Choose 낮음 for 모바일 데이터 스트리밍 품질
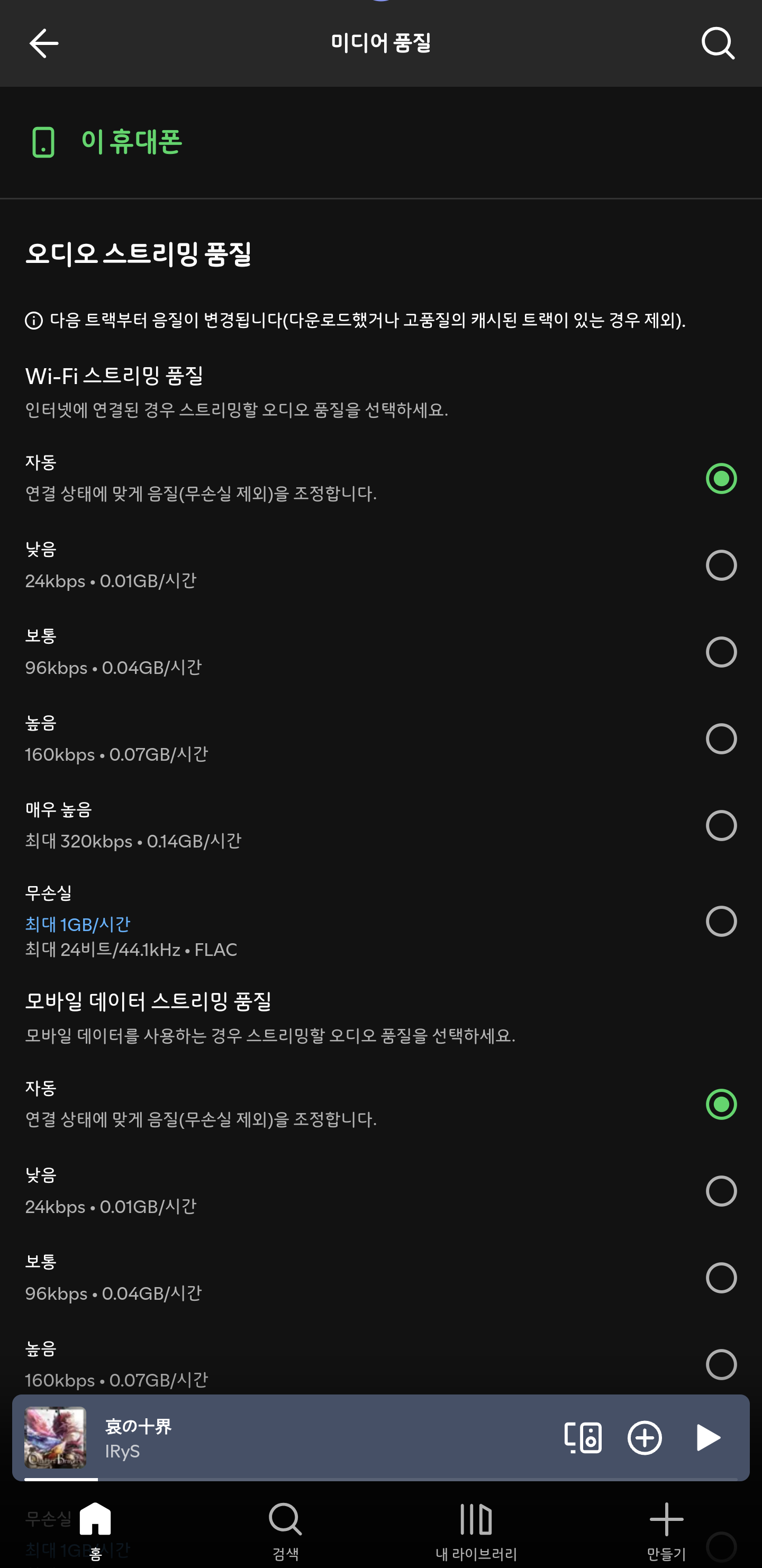 point(721,1191)
